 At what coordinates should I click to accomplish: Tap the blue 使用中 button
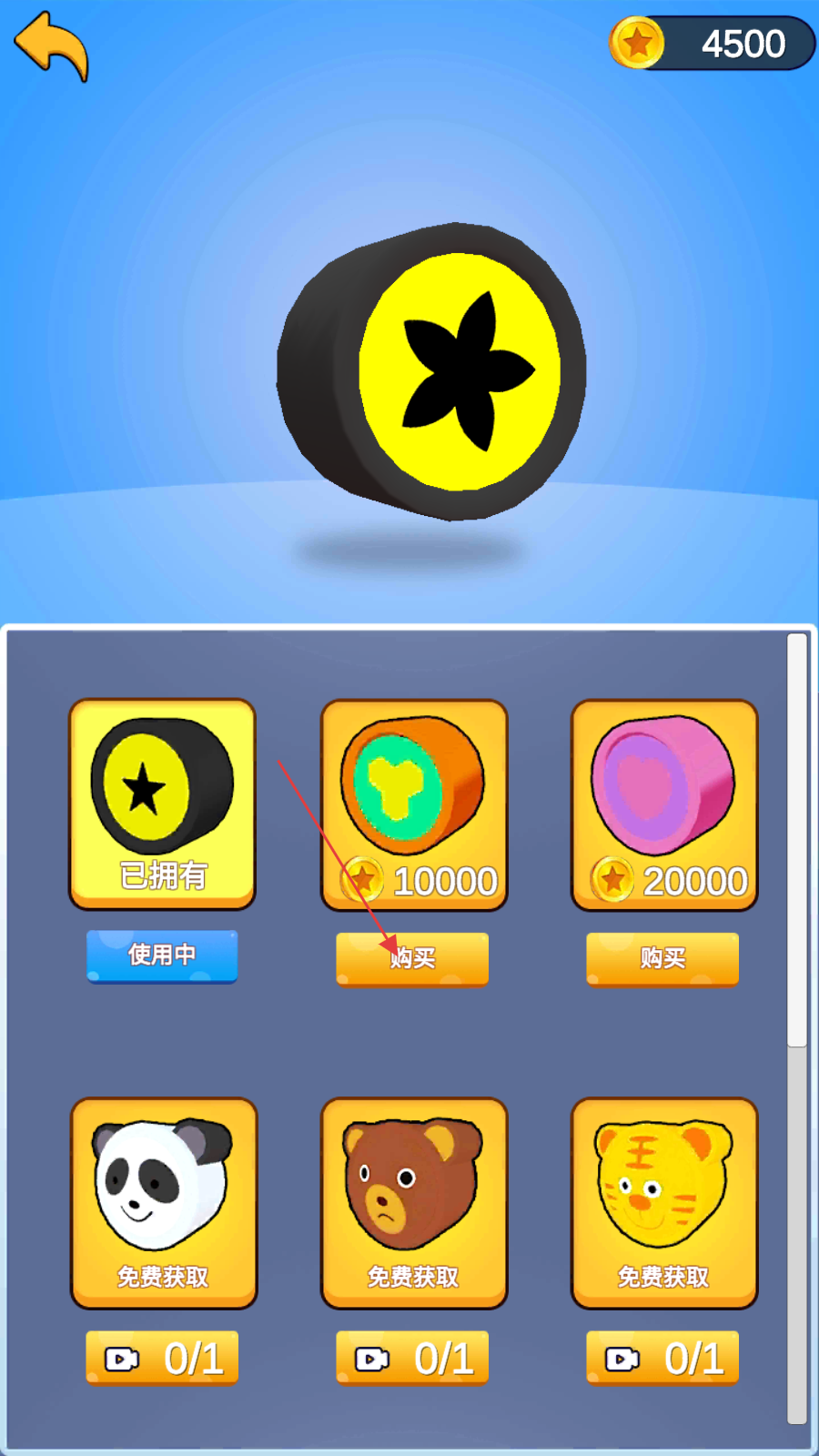(x=162, y=955)
